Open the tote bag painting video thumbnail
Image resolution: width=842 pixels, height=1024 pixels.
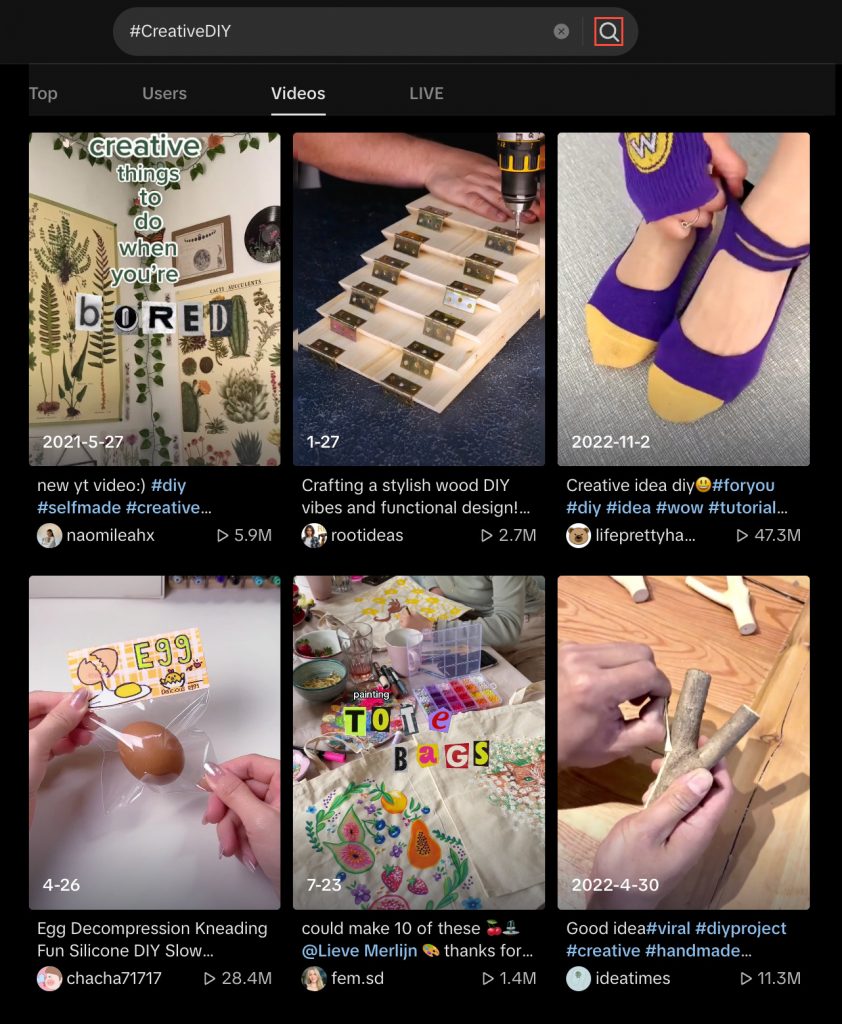(x=419, y=741)
